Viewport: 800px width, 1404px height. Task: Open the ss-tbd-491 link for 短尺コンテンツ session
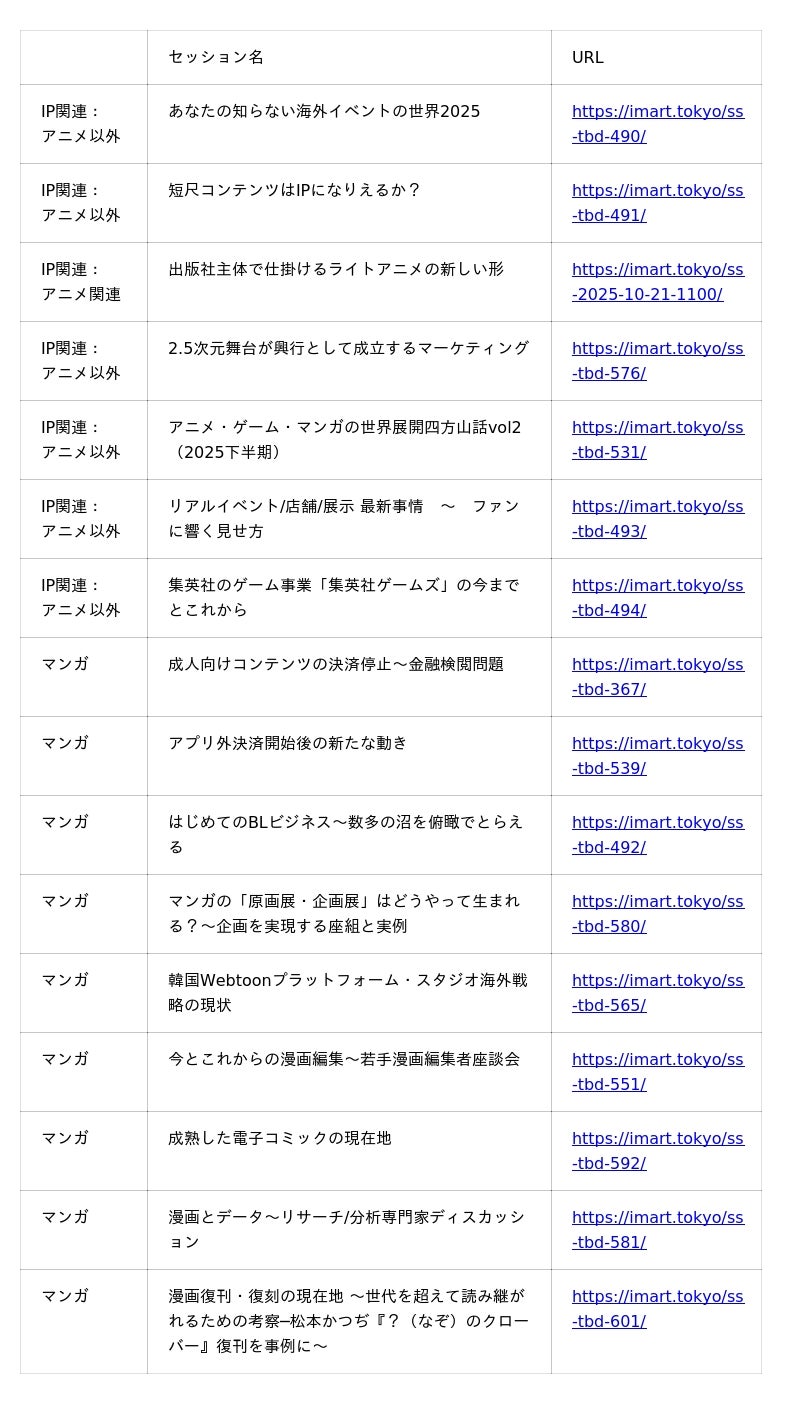click(x=657, y=191)
